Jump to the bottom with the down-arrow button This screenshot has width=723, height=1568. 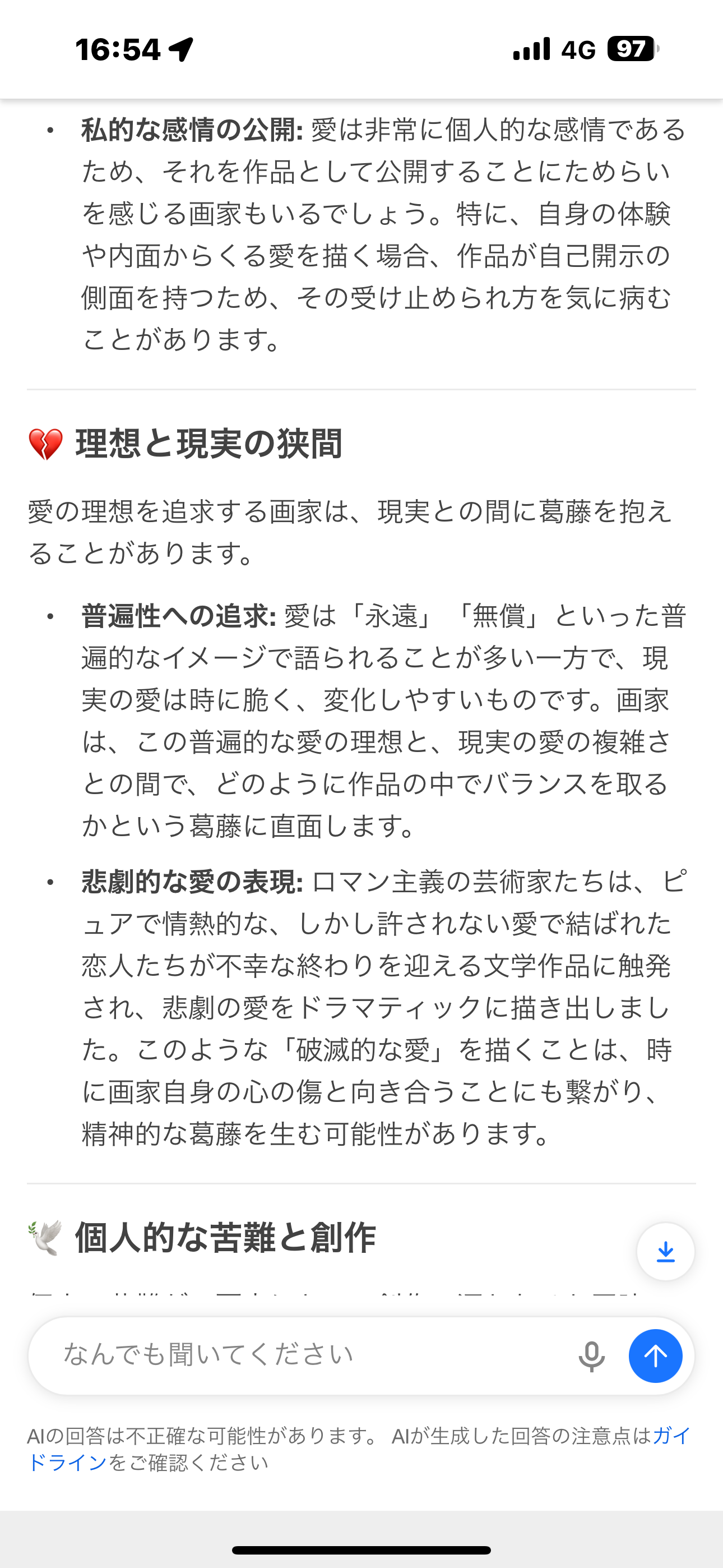point(665,1252)
